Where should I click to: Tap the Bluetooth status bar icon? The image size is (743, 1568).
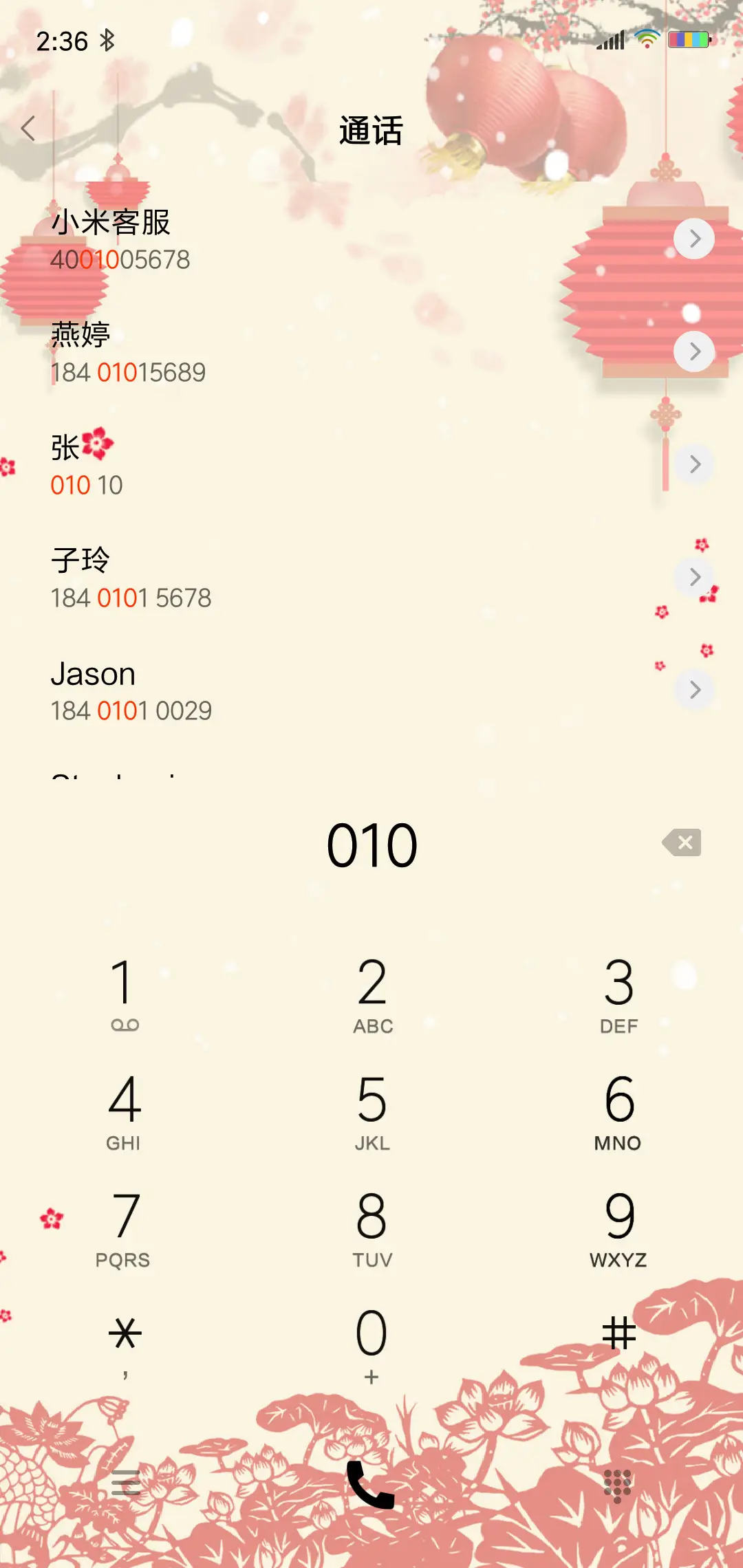coord(108,41)
